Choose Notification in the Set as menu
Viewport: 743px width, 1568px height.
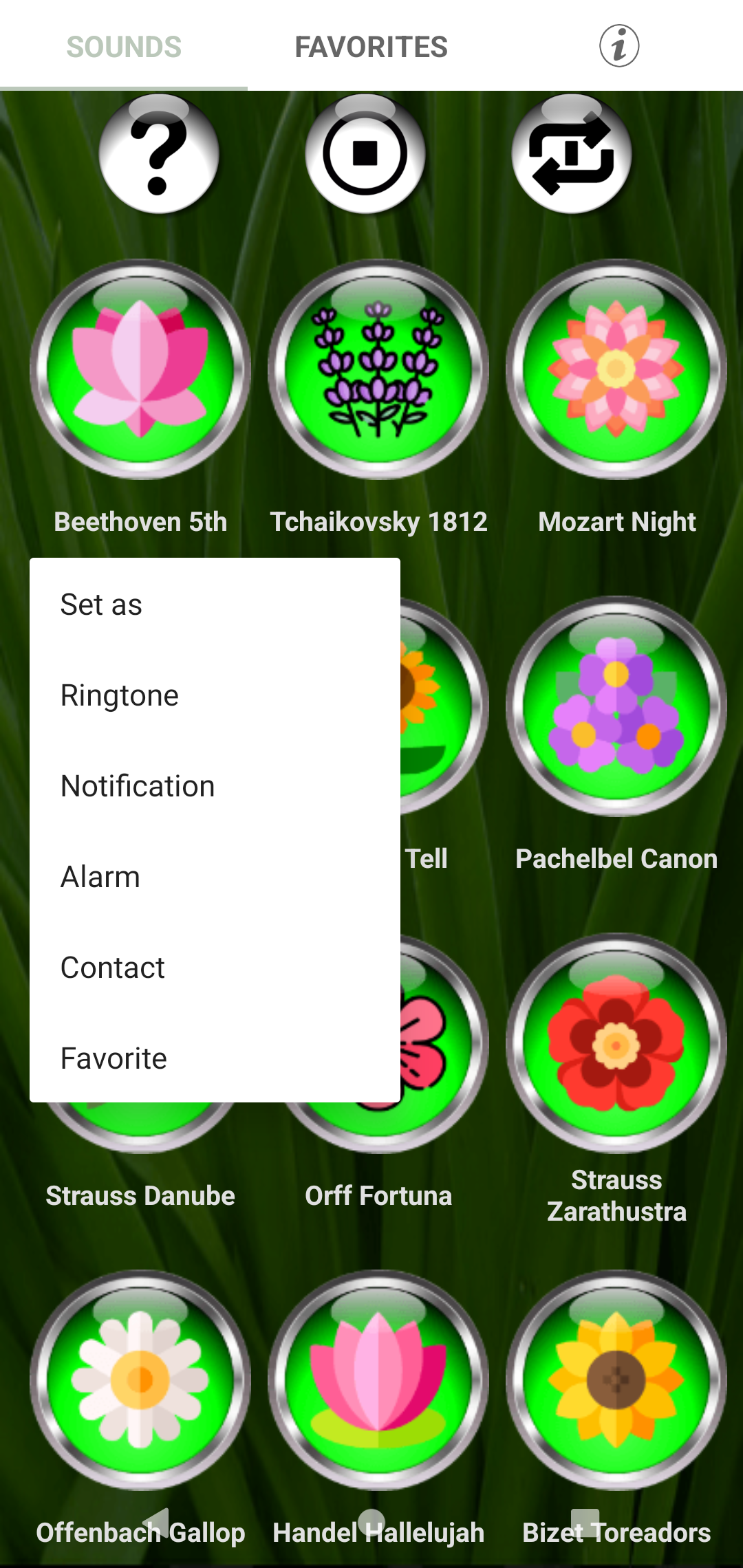click(x=138, y=786)
